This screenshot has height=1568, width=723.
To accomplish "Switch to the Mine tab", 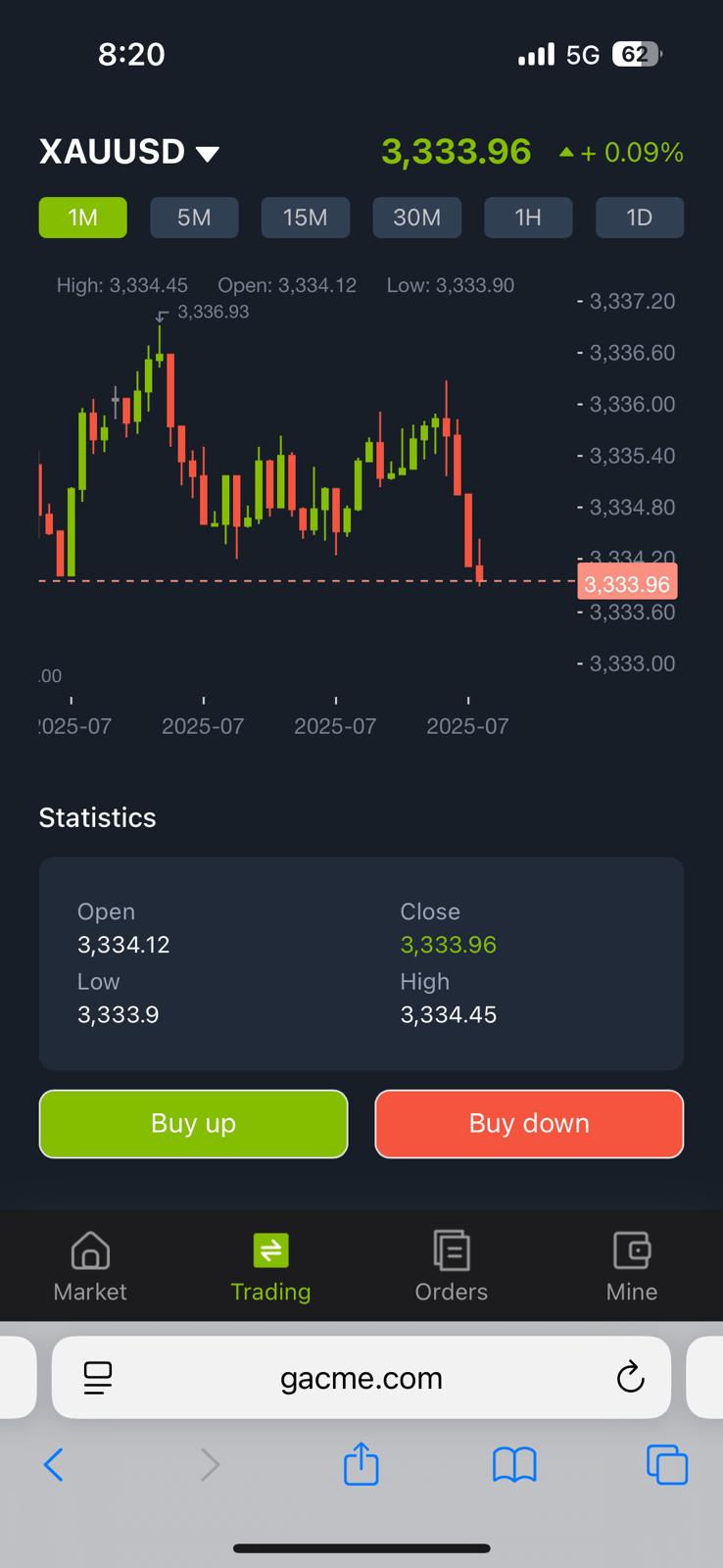I will point(632,1267).
